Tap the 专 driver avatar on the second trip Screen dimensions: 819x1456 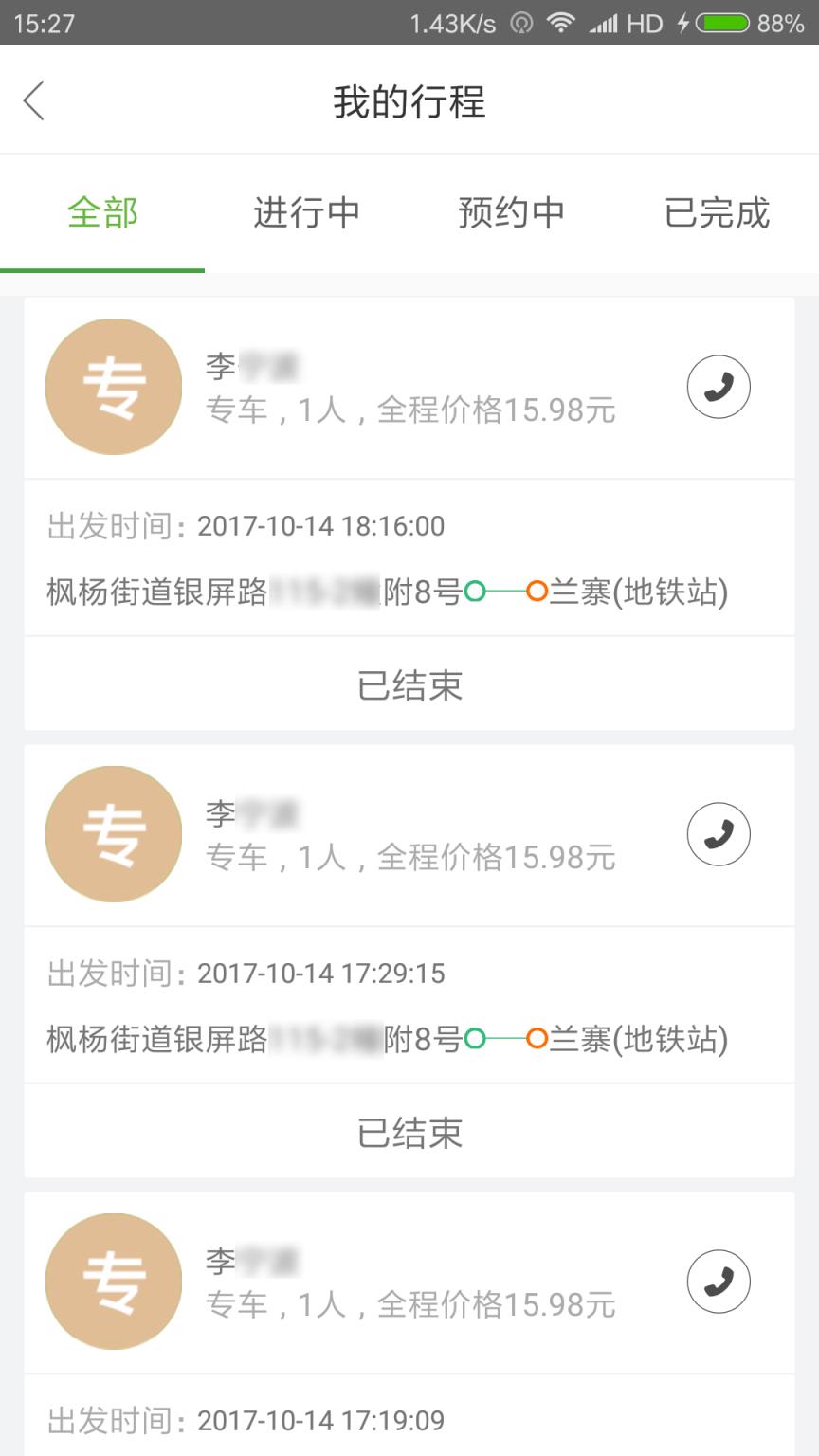point(113,834)
